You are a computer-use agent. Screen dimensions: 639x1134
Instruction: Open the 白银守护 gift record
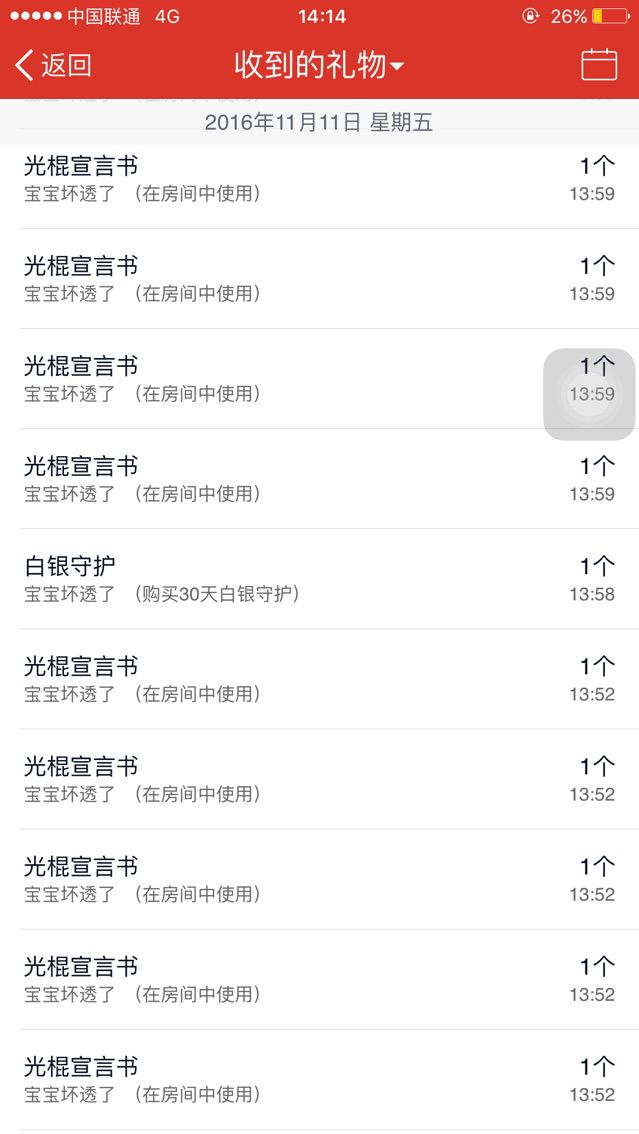[x=320, y=579]
